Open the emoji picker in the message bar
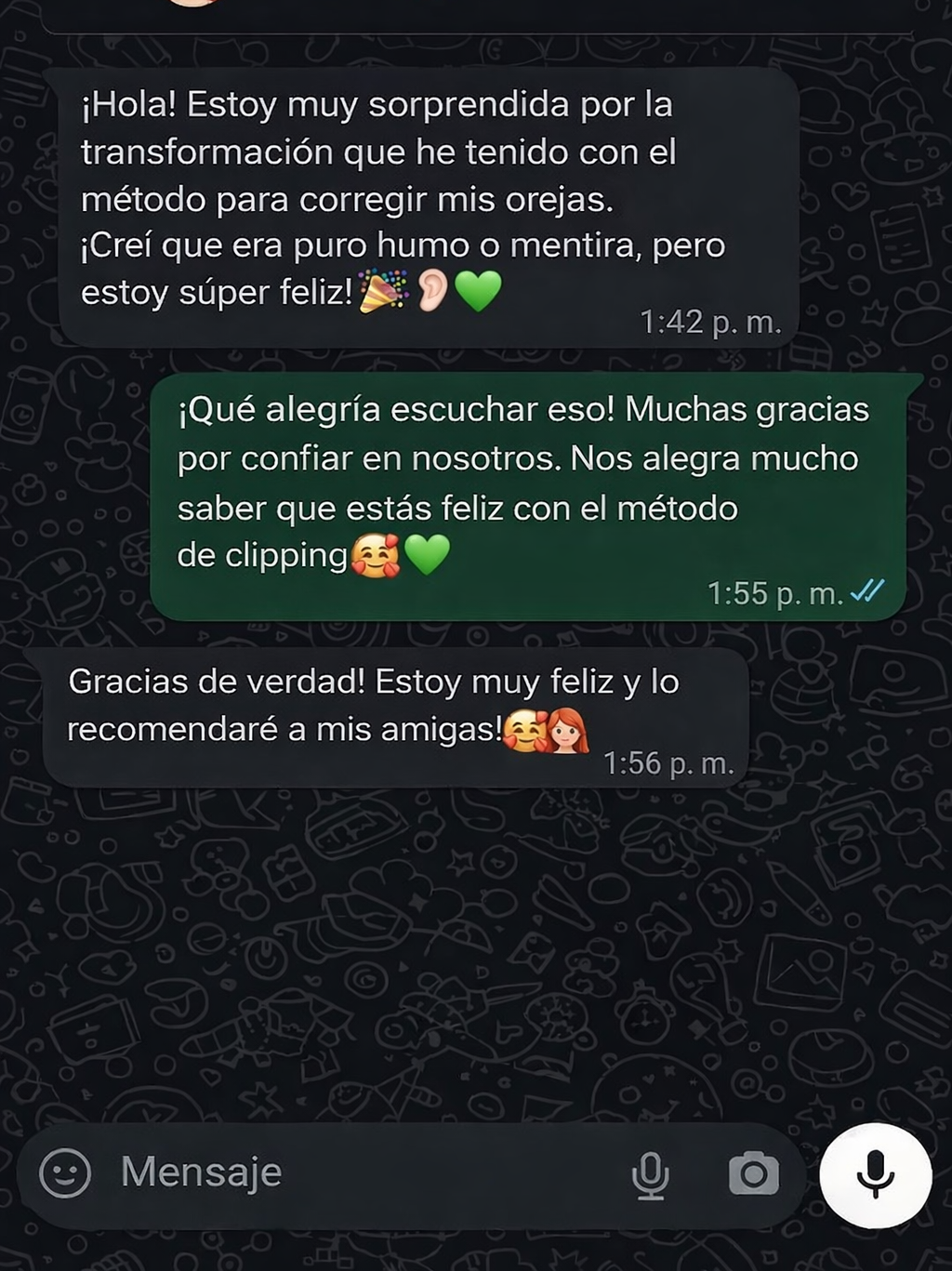Viewport: 952px width, 1271px height. pyautogui.click(x=67, y=1172)
